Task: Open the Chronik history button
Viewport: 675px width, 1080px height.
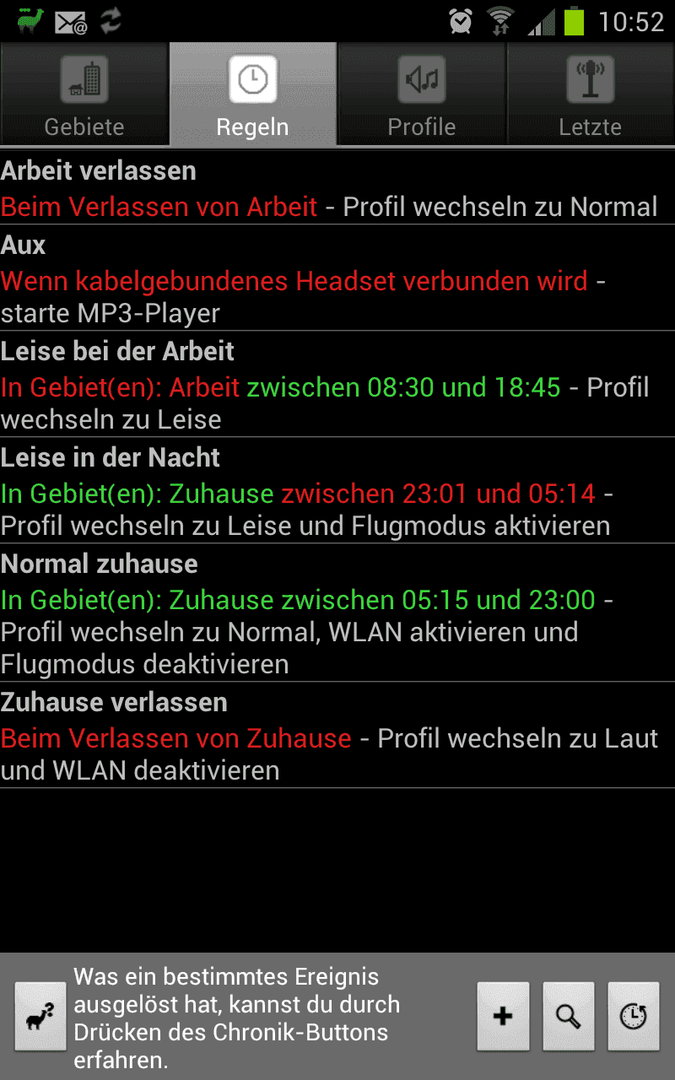Action: point(634,1016)
